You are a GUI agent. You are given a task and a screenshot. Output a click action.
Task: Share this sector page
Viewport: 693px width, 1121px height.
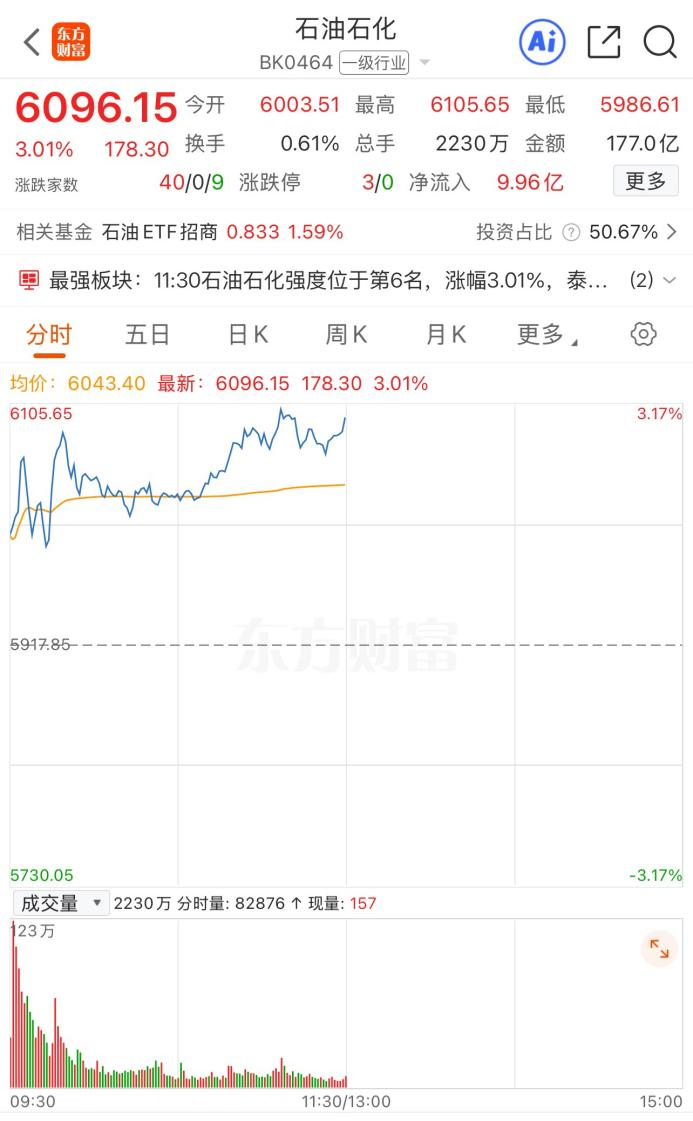tap(604, 41)
